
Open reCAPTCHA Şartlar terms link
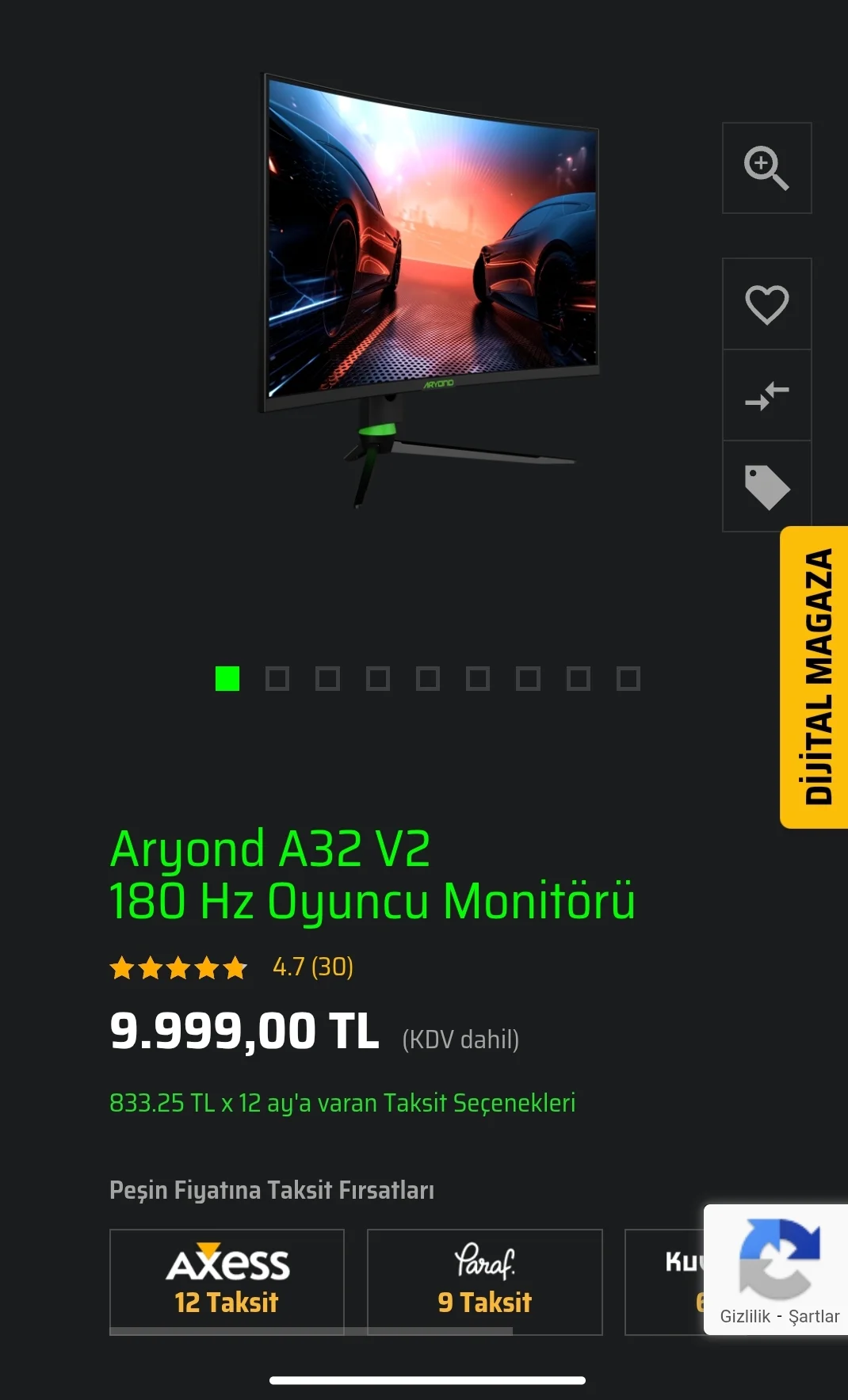pyautogui.click(x=814, y=1316)
